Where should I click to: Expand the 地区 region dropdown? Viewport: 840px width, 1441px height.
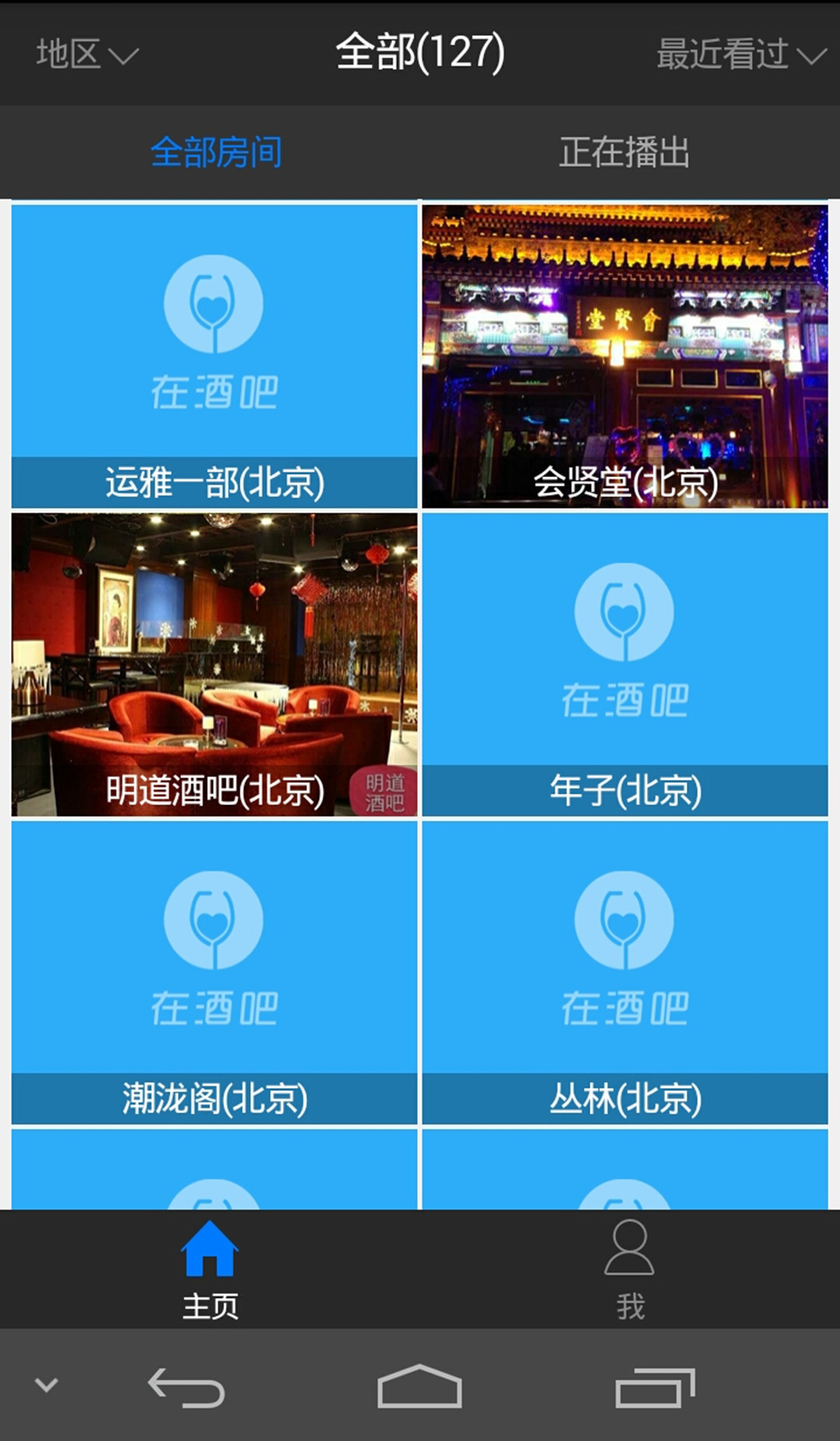[86, 54]
